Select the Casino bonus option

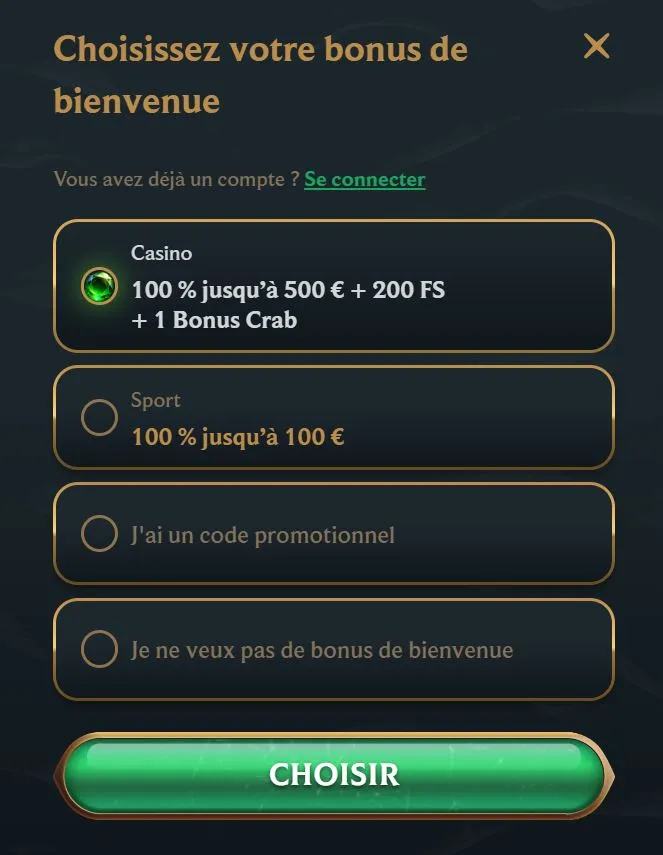[99, 286]
